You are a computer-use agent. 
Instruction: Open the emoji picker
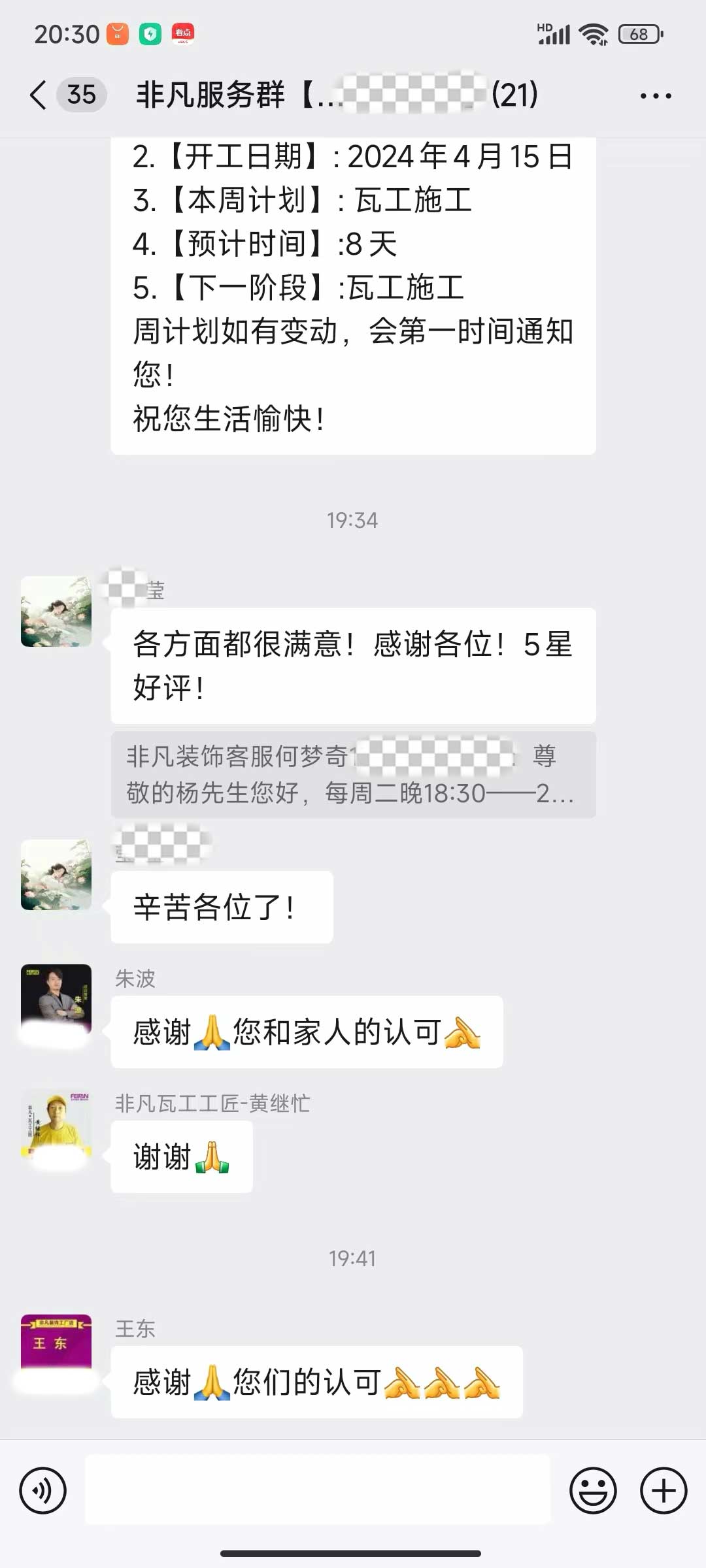click(x=593, y=1491)
